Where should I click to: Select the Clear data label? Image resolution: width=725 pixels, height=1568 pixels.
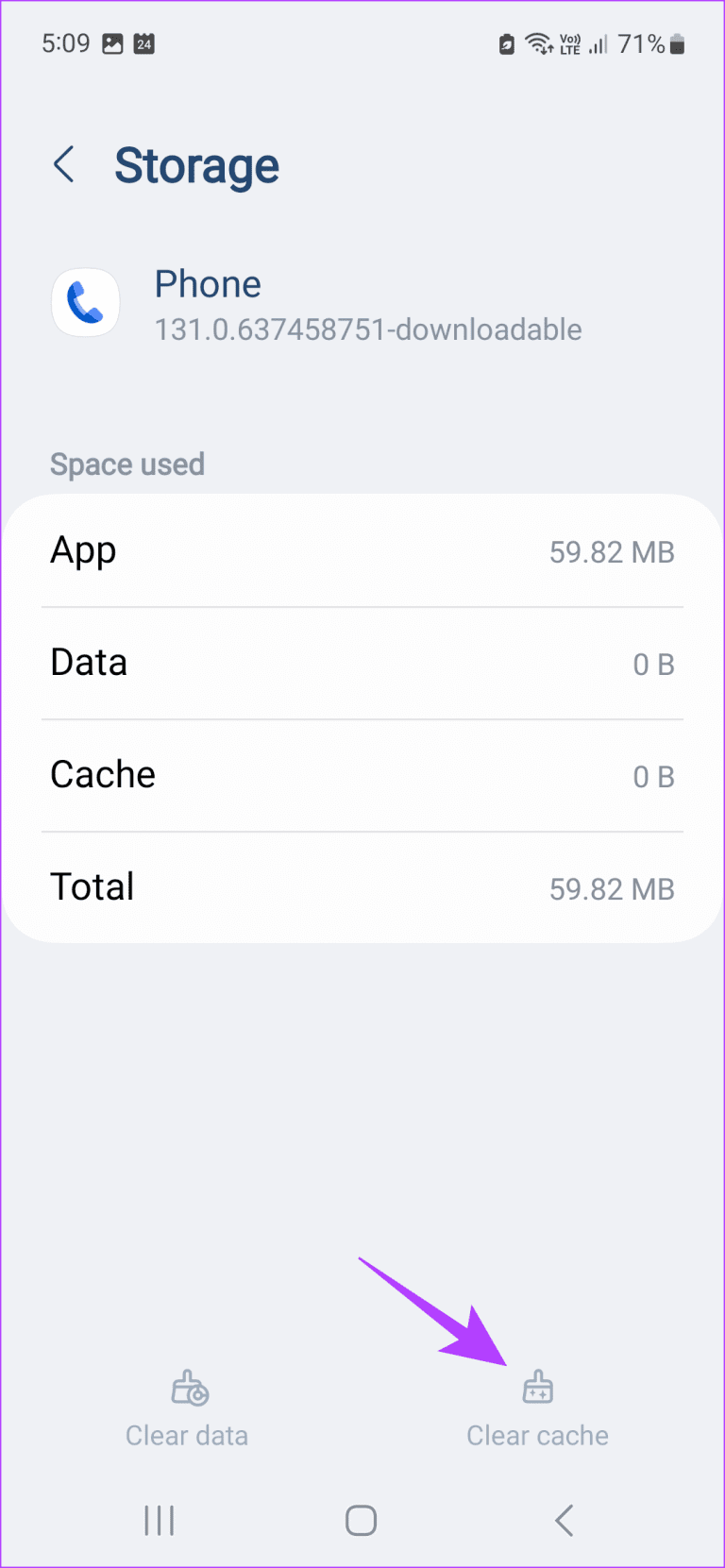point(186,1436)
